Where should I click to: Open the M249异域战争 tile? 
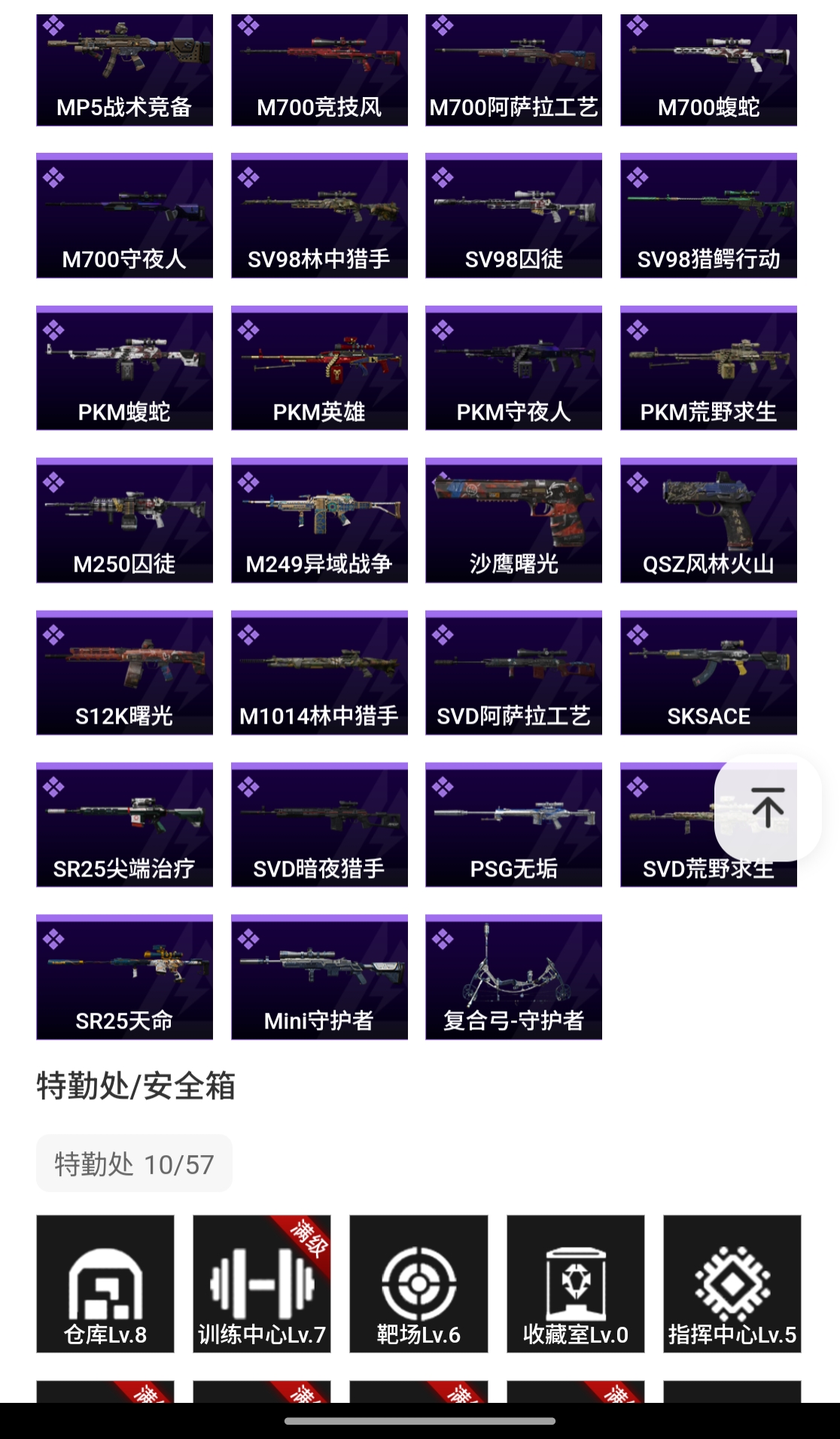coord(319,520)
